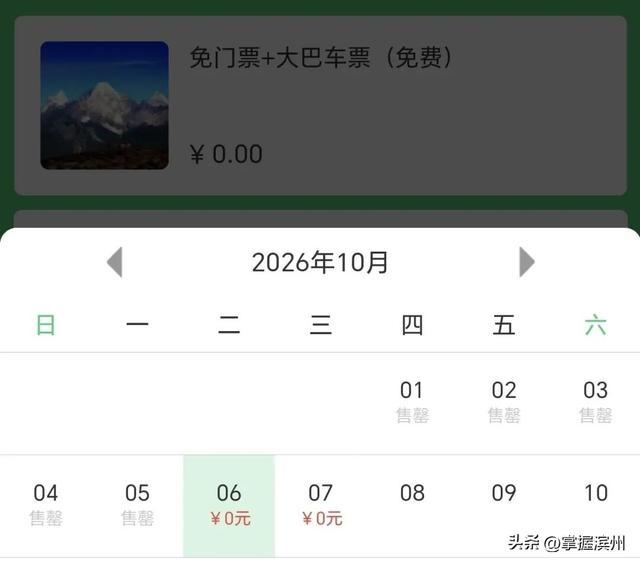This screenshot has height=565, width=640.
Task: Choose October 07 priced ¥0元
Action: (321, 506)
